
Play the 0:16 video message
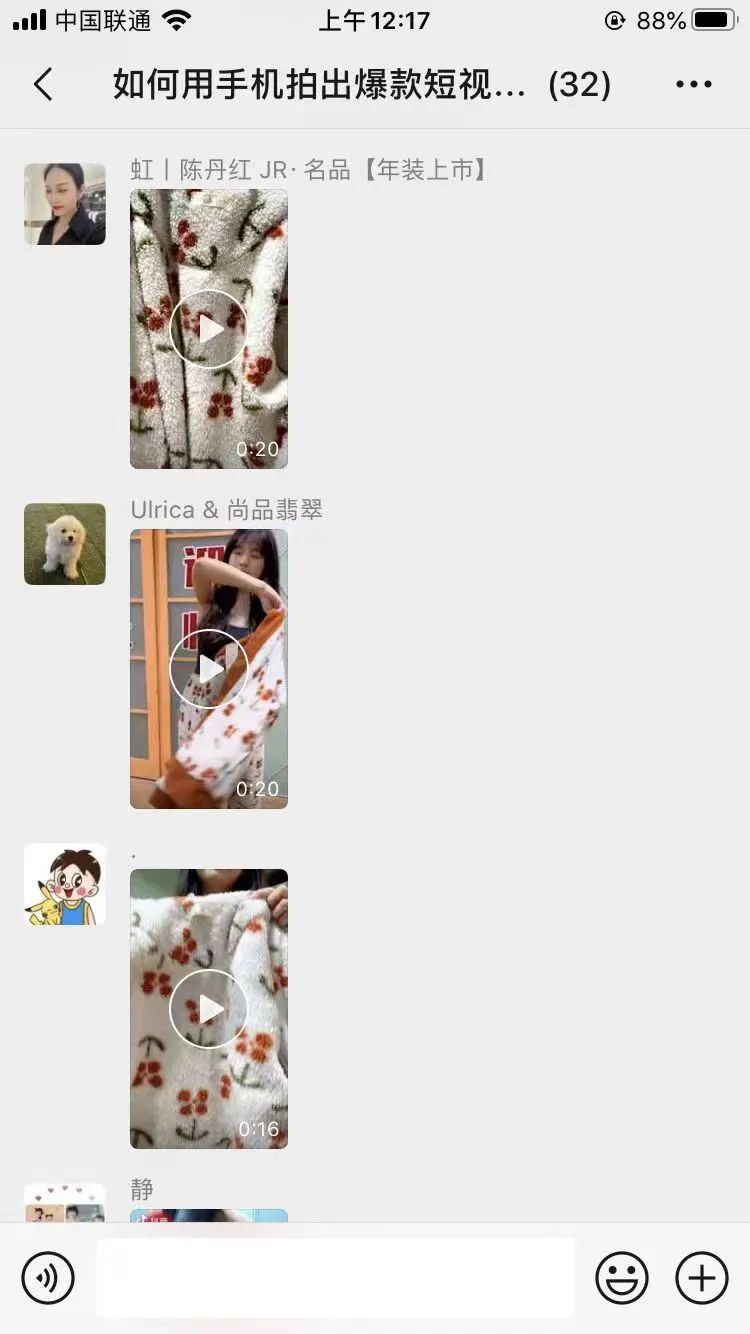[208, 1009]
